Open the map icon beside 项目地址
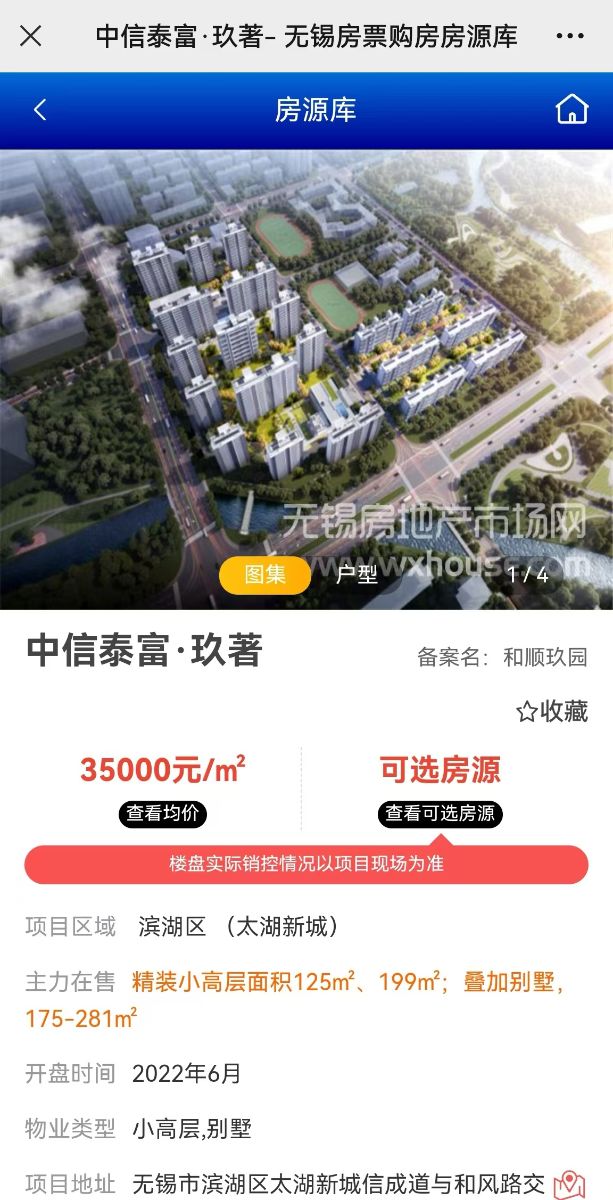613x1200 pixels. (570, 1184)
